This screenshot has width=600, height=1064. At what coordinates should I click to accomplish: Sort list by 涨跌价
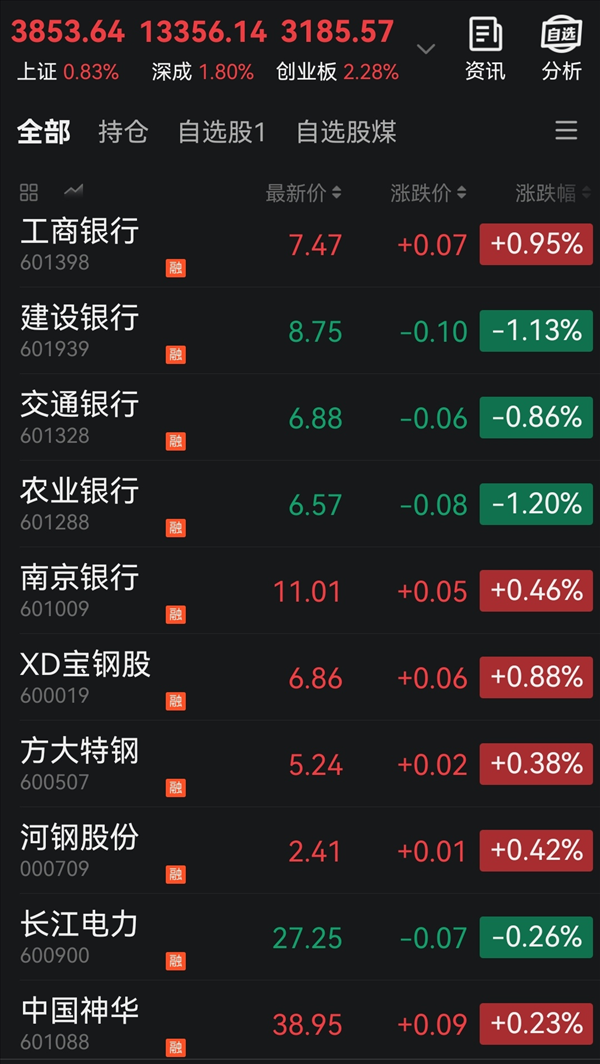[428, 193]
